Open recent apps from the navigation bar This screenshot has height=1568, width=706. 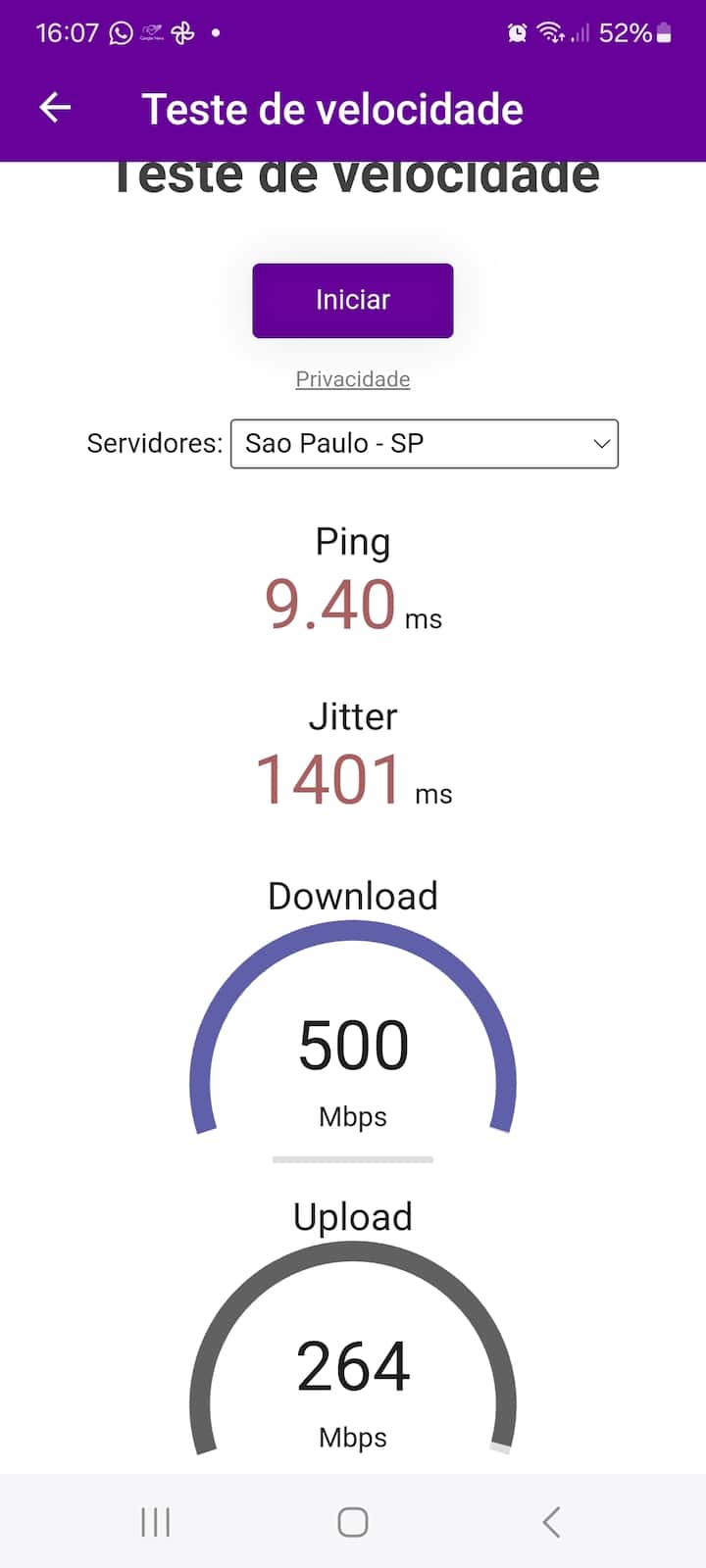point(156,1522)
